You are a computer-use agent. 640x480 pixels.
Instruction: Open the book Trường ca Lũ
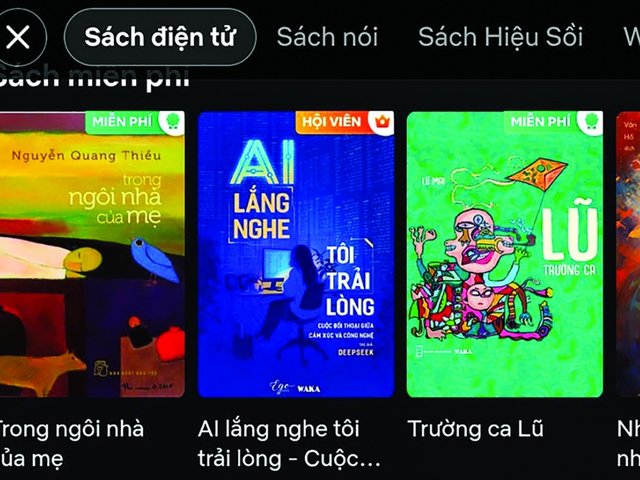pos(505,253)
